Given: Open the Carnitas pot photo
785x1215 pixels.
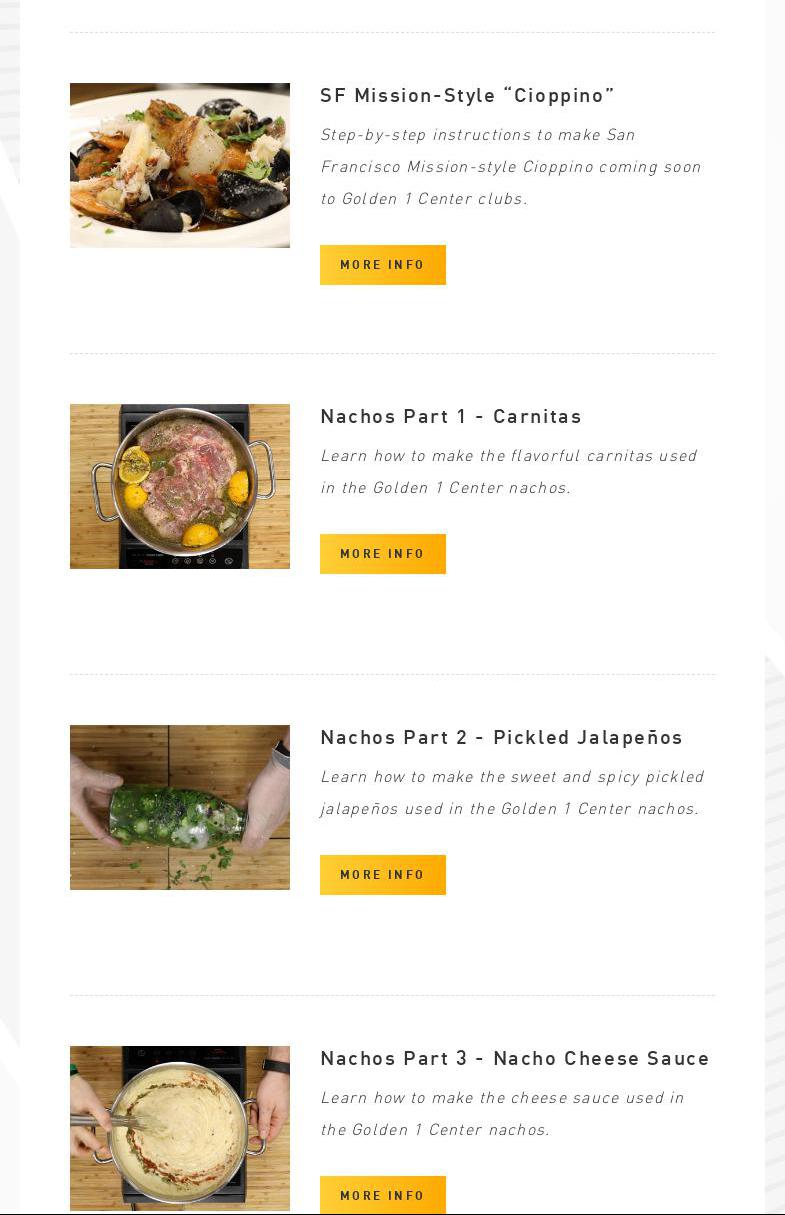Looking at the screenshot, I should pyautogui.click(x=180, y=486).
